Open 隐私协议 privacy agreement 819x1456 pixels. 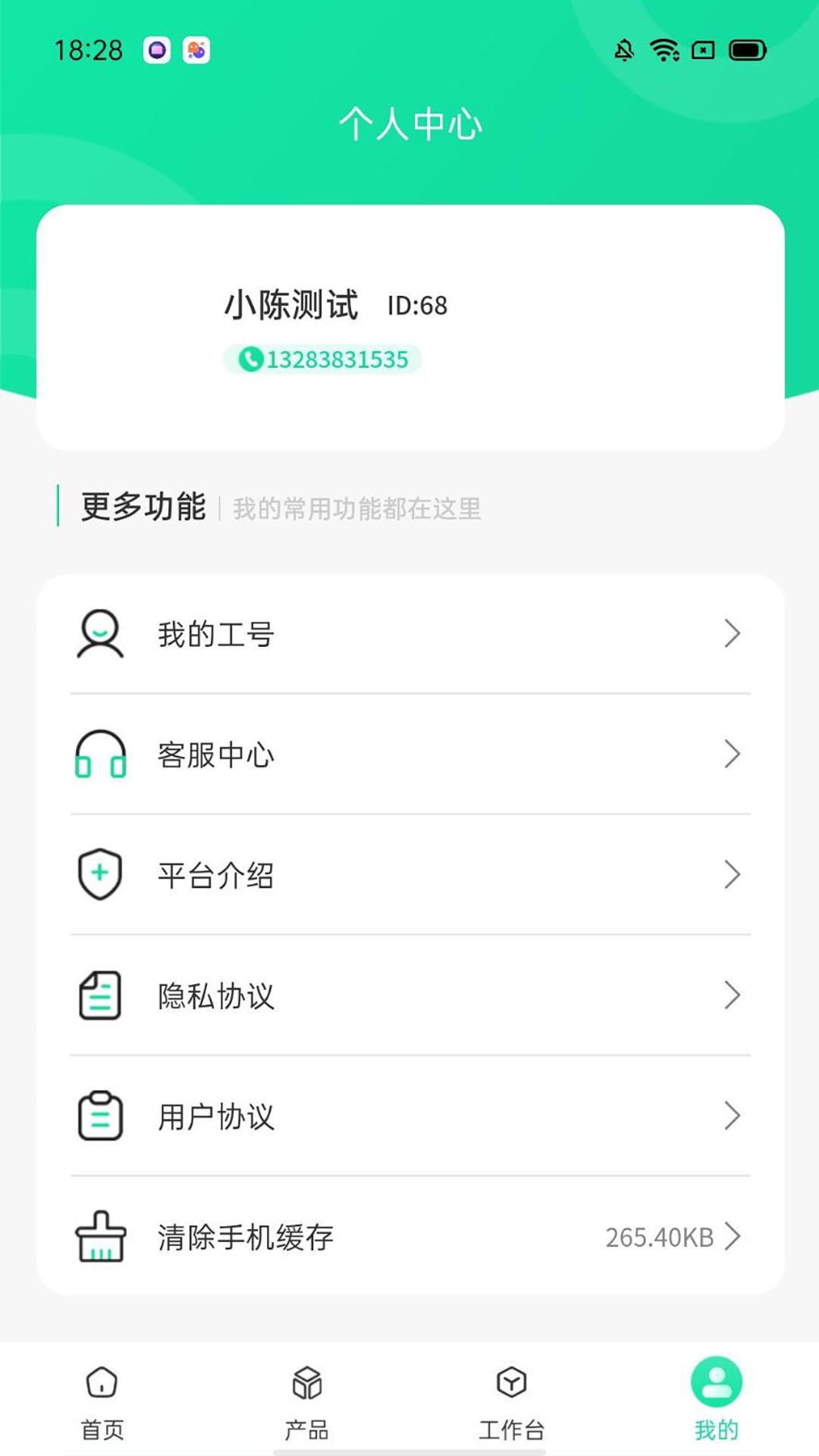(409, 996)
